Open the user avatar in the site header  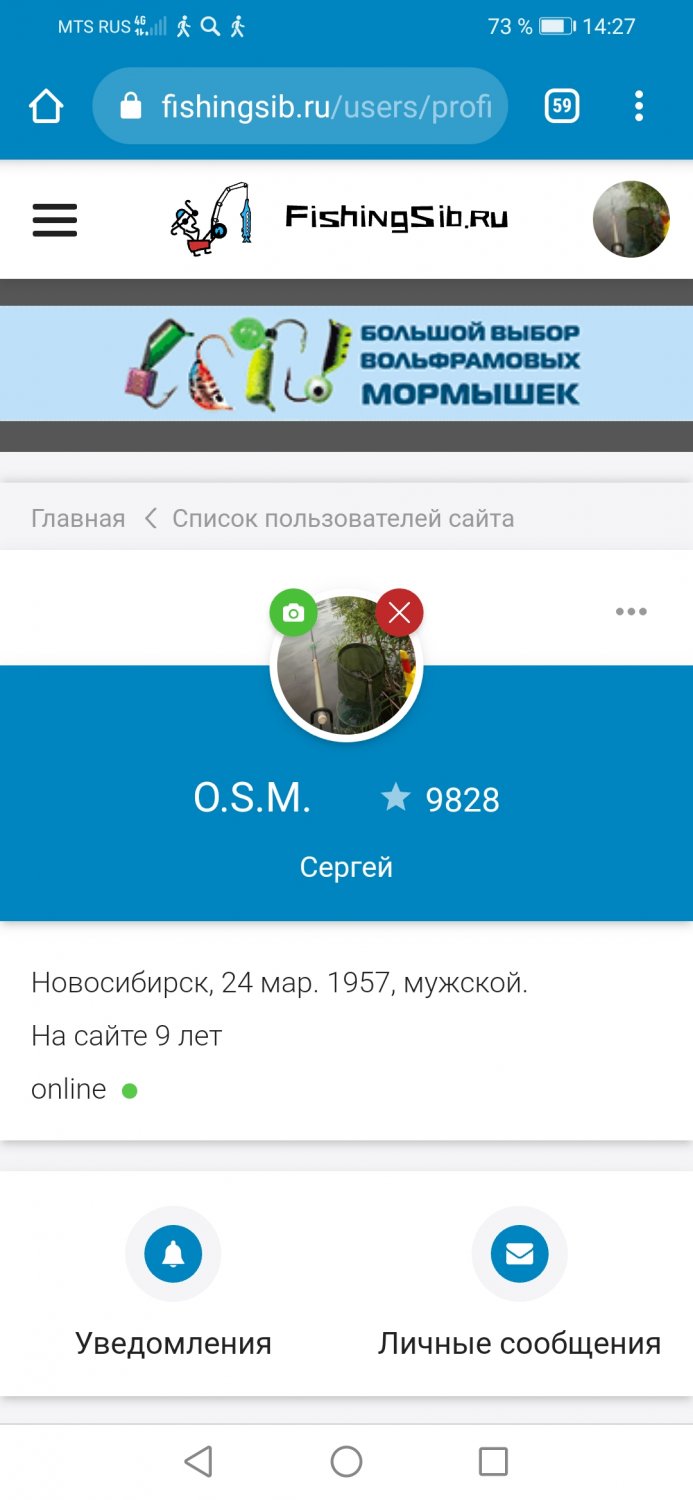pyautogui.click(x=630, y=219)
